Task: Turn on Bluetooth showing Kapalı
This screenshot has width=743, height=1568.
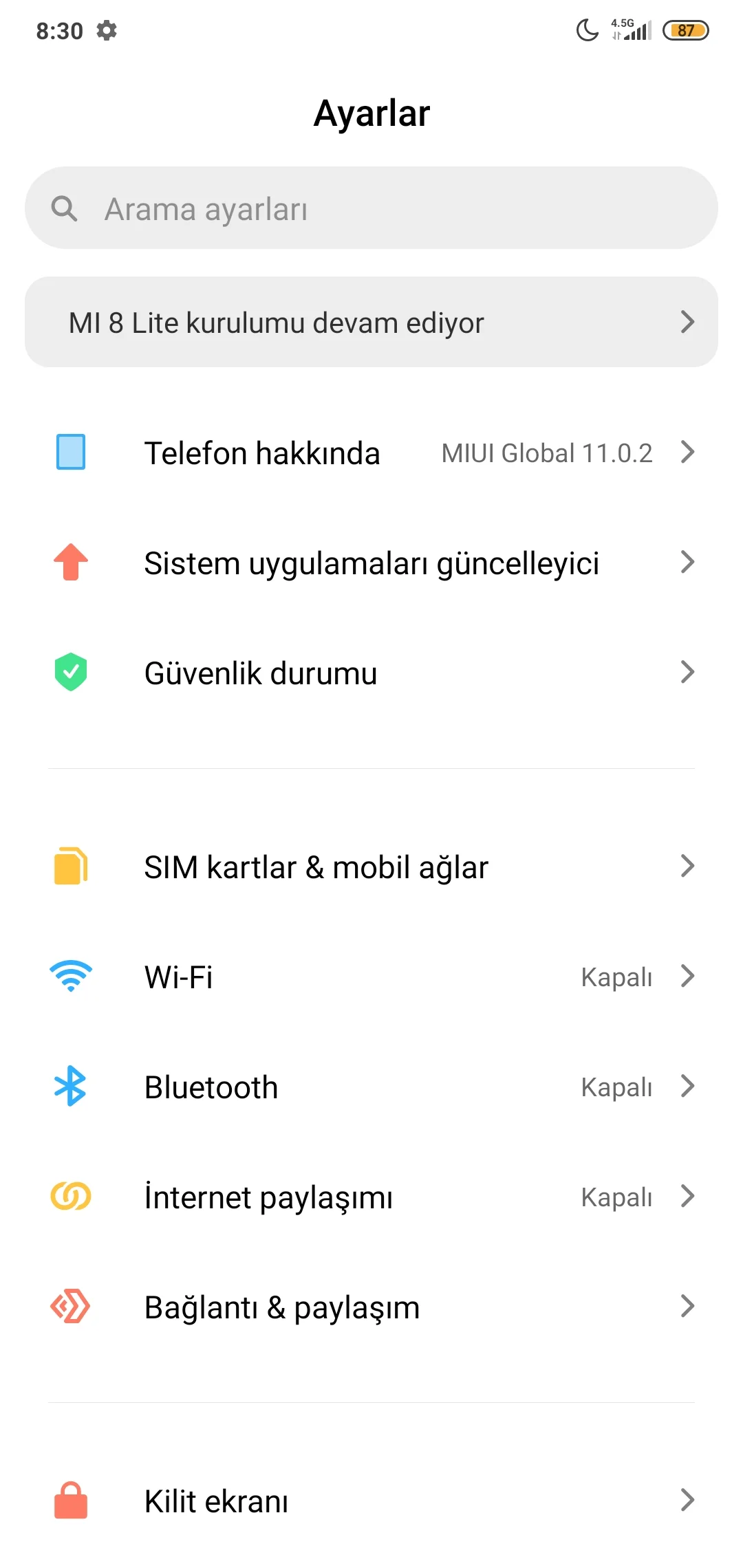Action: pos(616,1087)
